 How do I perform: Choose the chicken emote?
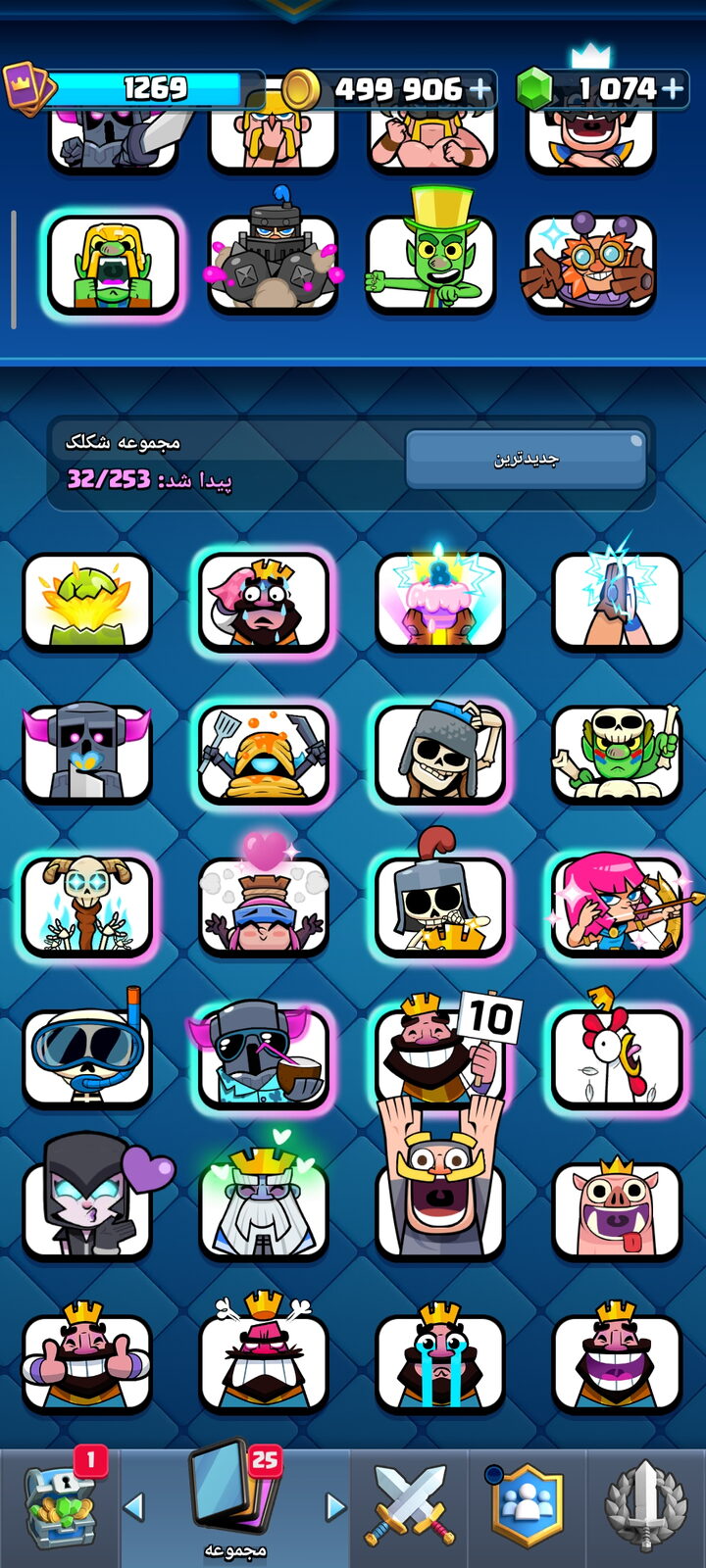pyautogui.click(x=617, y=1056)
